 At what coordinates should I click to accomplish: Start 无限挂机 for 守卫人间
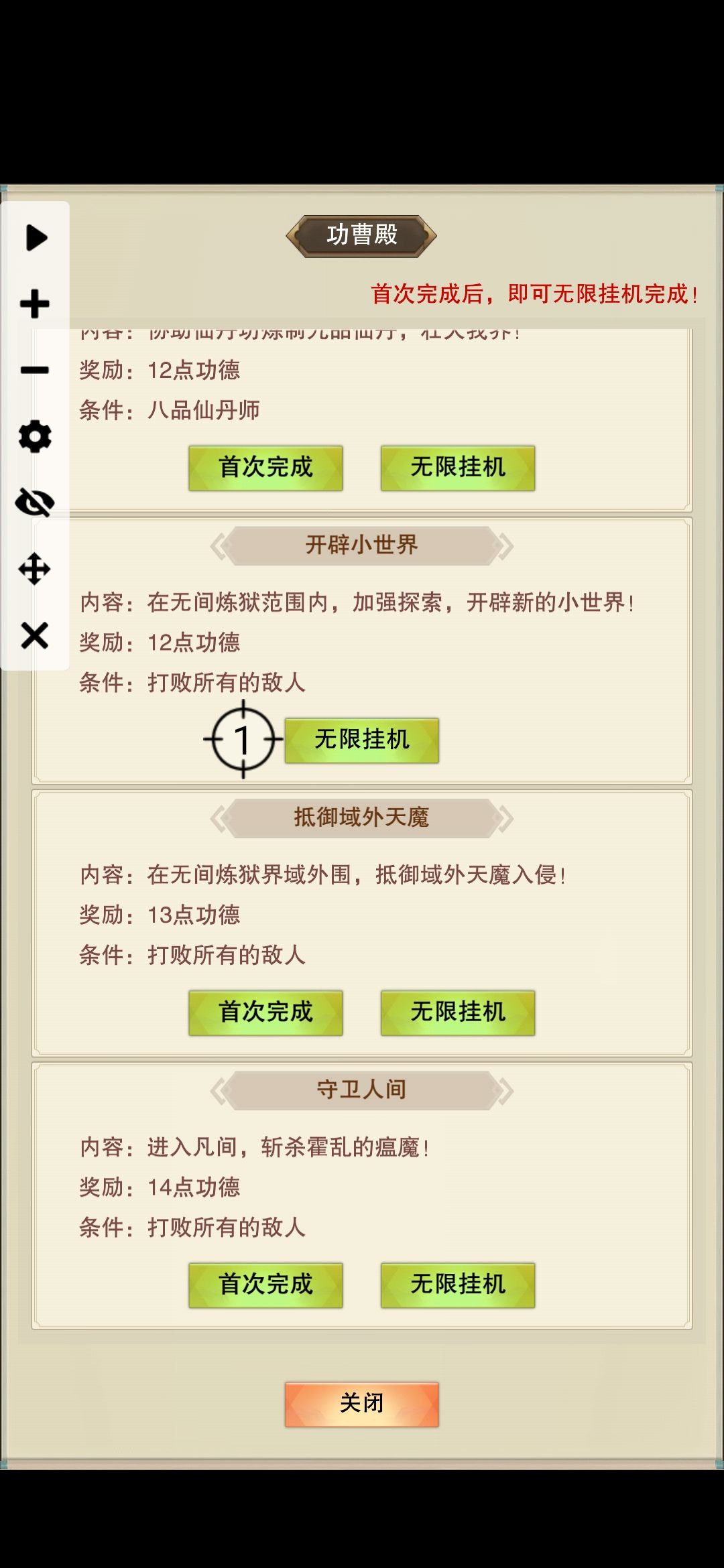tap(458, 1285)
